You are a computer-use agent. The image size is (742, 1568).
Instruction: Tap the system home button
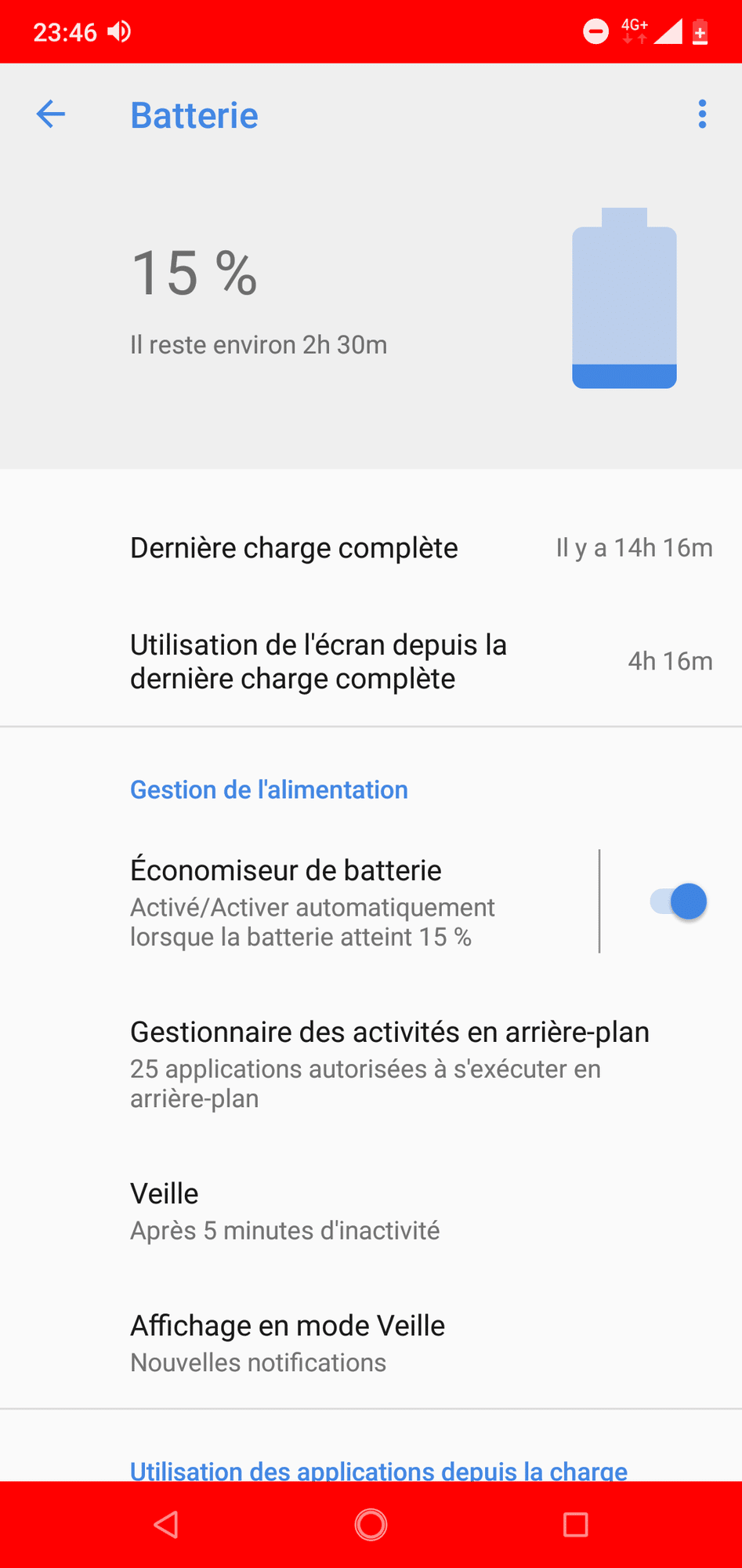(x=371, y=1524)
